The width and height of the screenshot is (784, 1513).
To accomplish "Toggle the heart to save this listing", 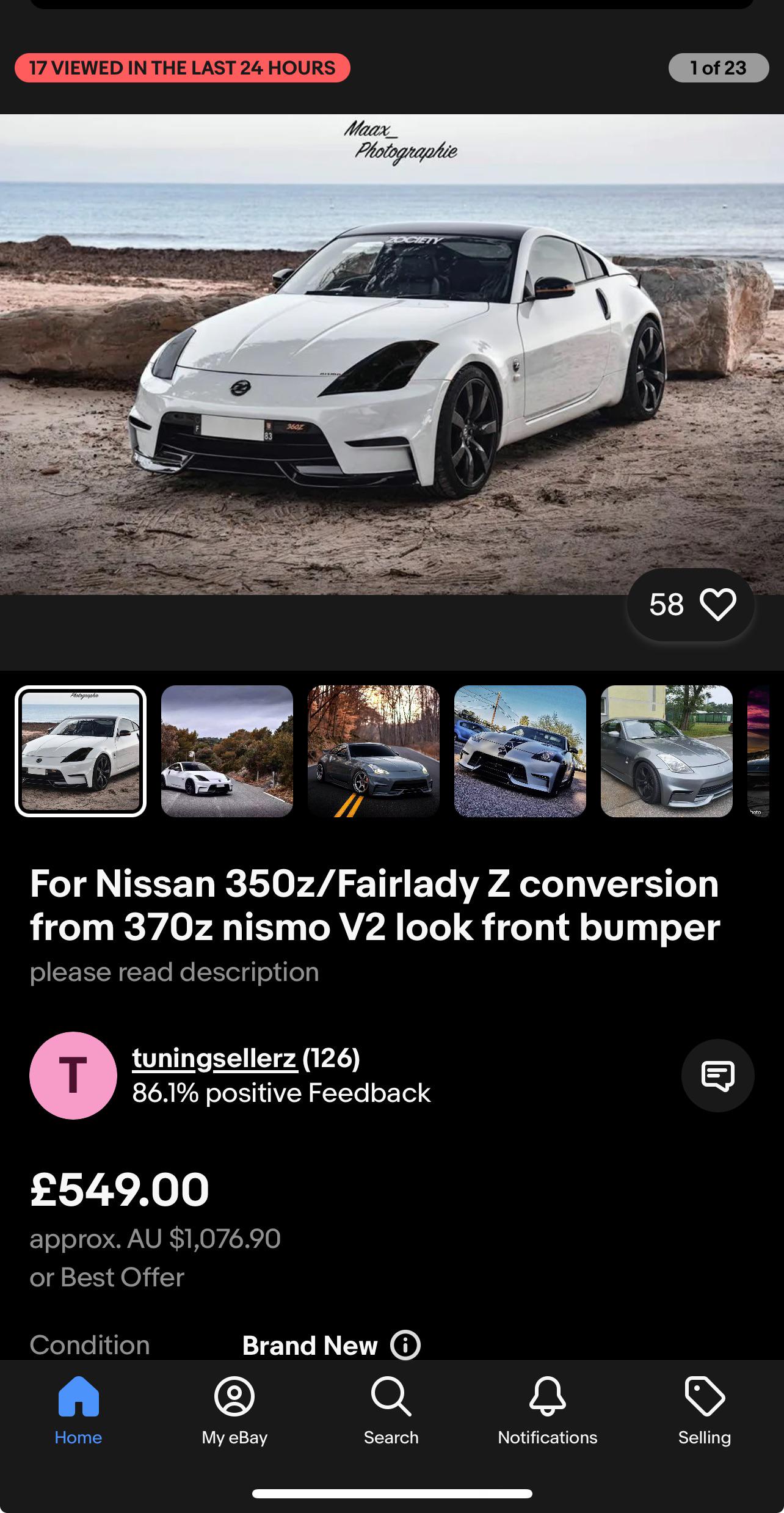I will click(718, 605).
